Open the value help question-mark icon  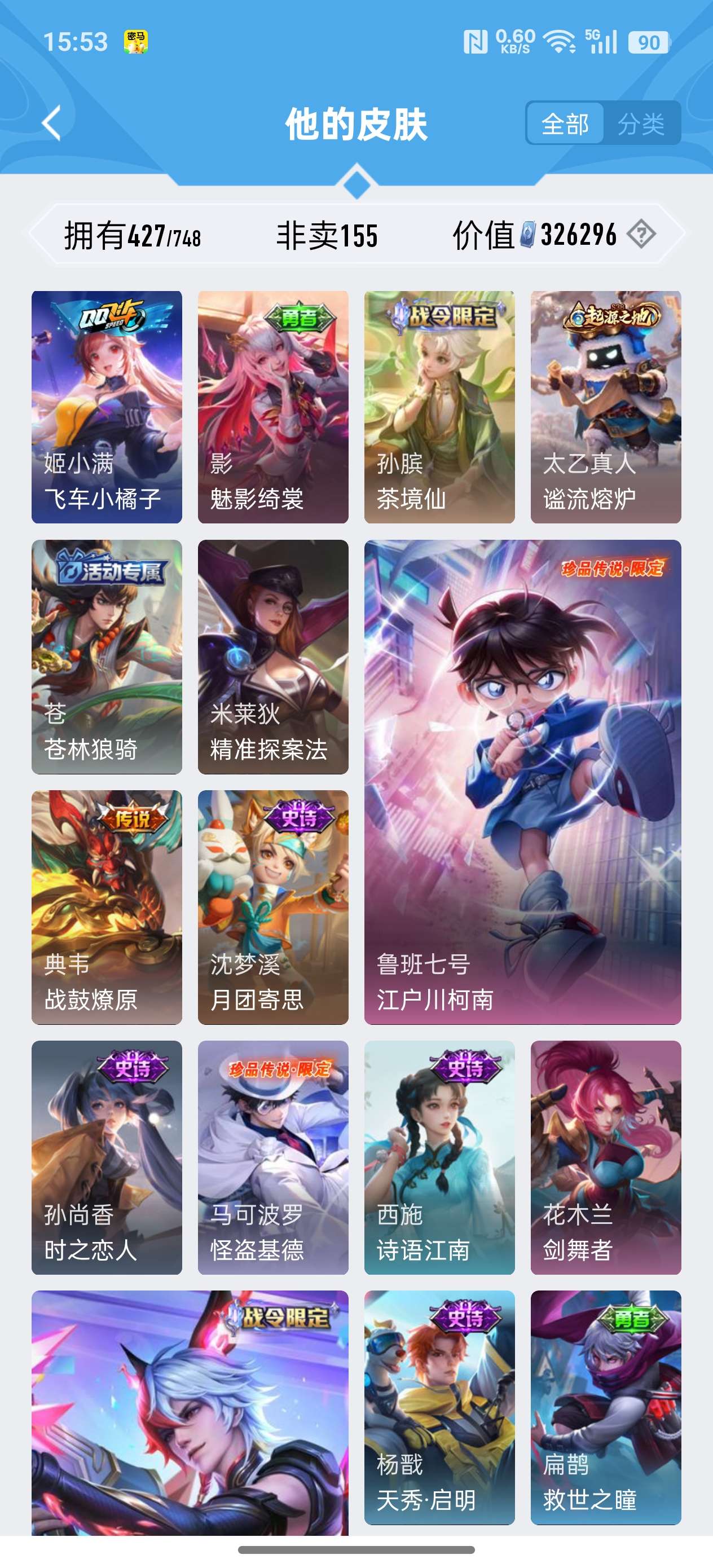[x=641, y=234]
